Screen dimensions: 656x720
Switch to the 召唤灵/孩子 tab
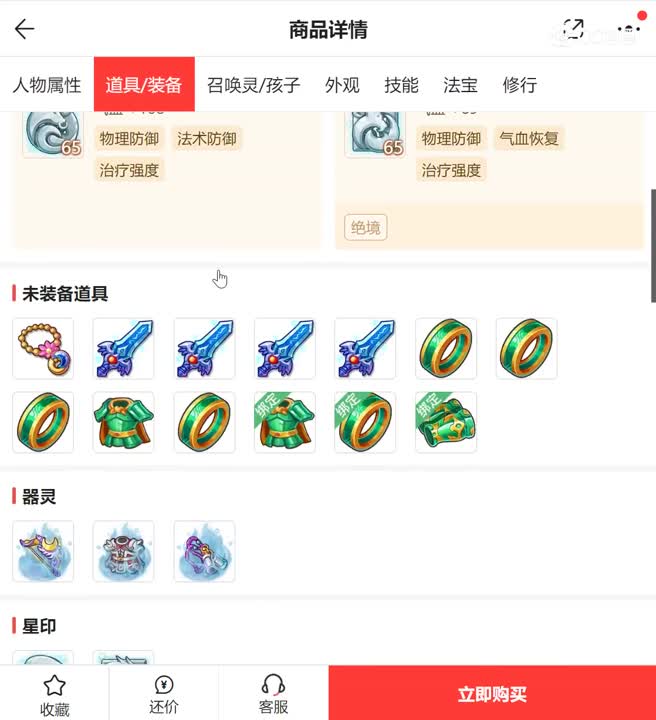(x=253, y=85)
